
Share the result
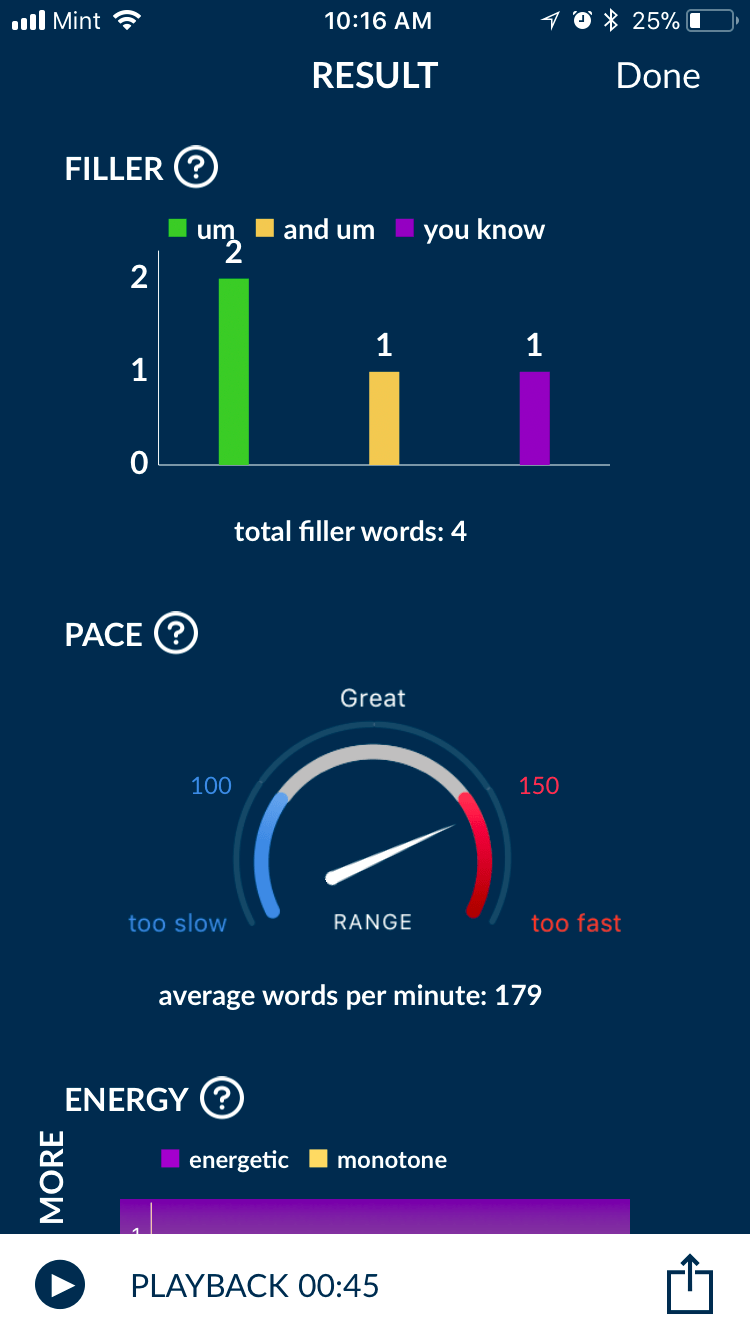pos(690,1283)
